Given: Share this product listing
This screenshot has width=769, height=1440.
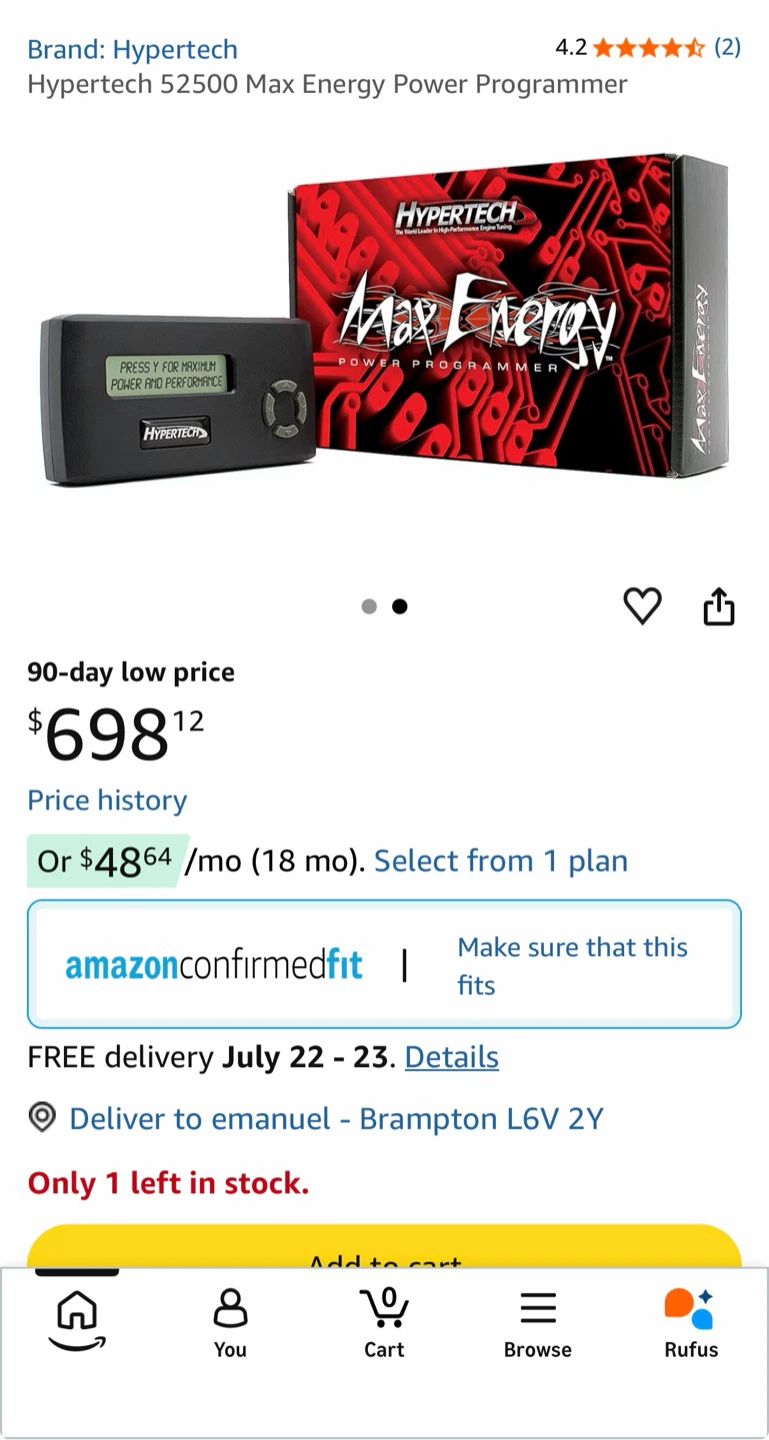Looking at the screenshot, I should pyautogui.click(x=719, y=606).
